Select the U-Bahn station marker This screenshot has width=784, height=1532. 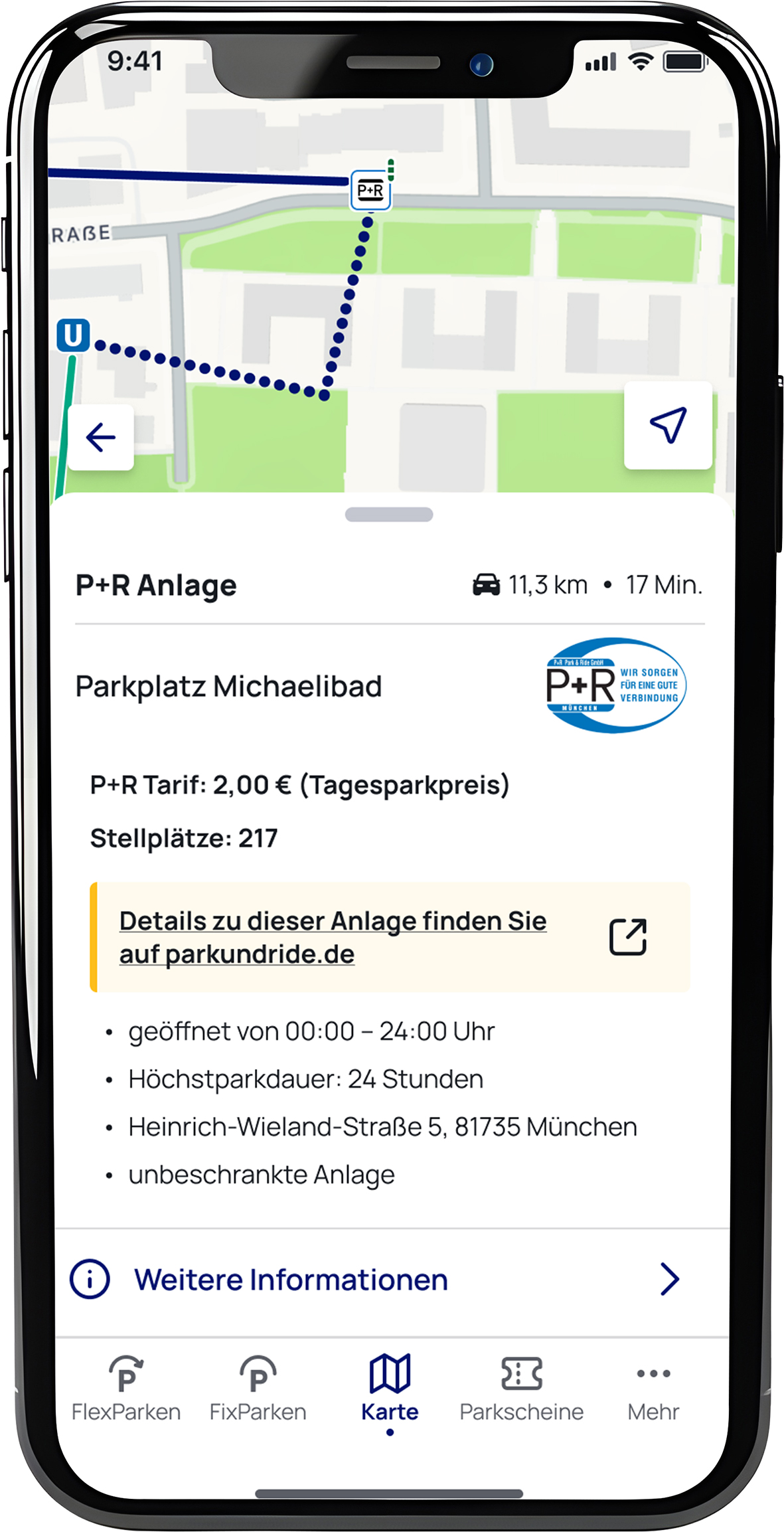coord(73,335)
